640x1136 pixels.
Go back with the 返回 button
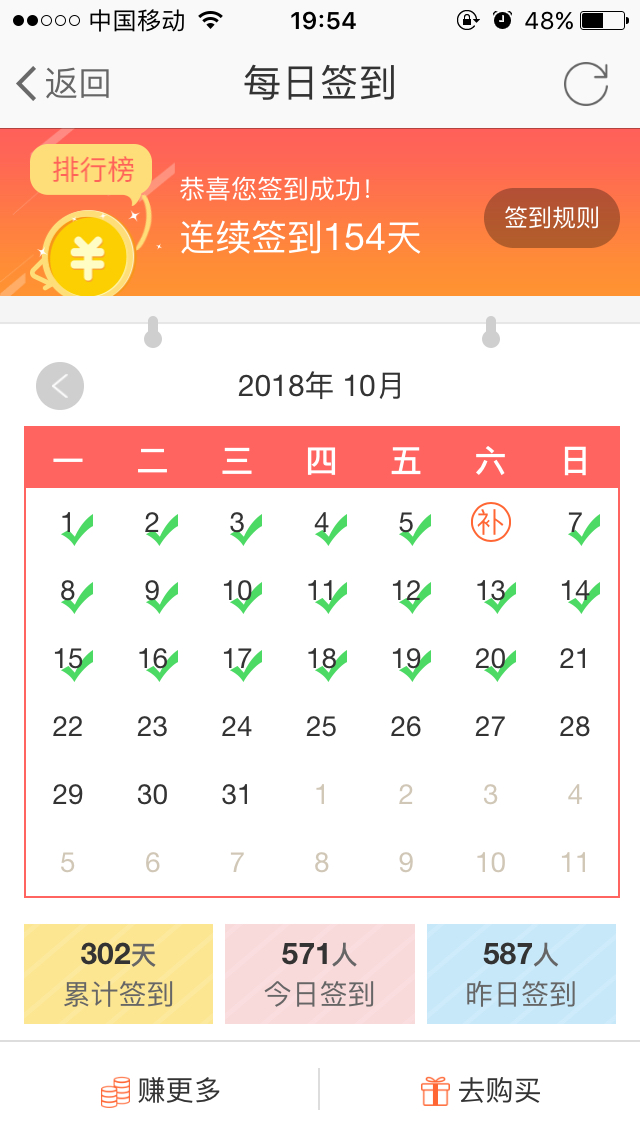point(63,84)
